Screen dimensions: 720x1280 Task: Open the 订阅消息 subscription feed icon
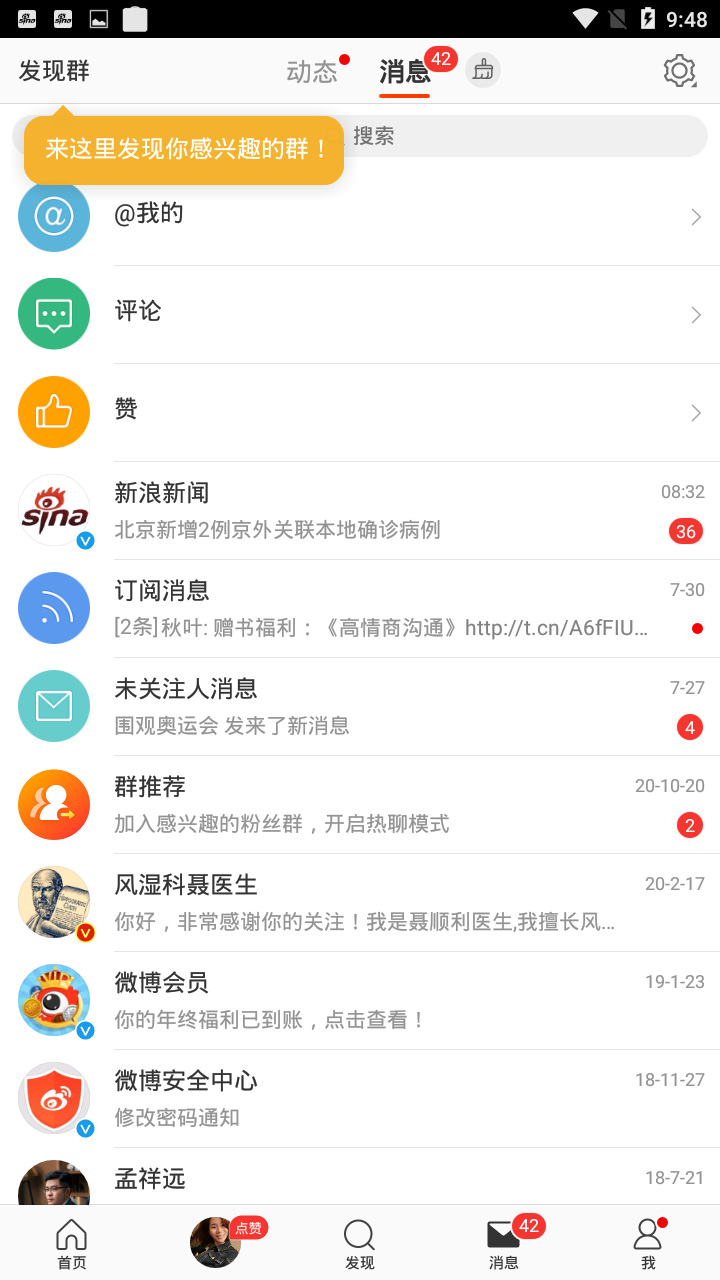point(54,607)
